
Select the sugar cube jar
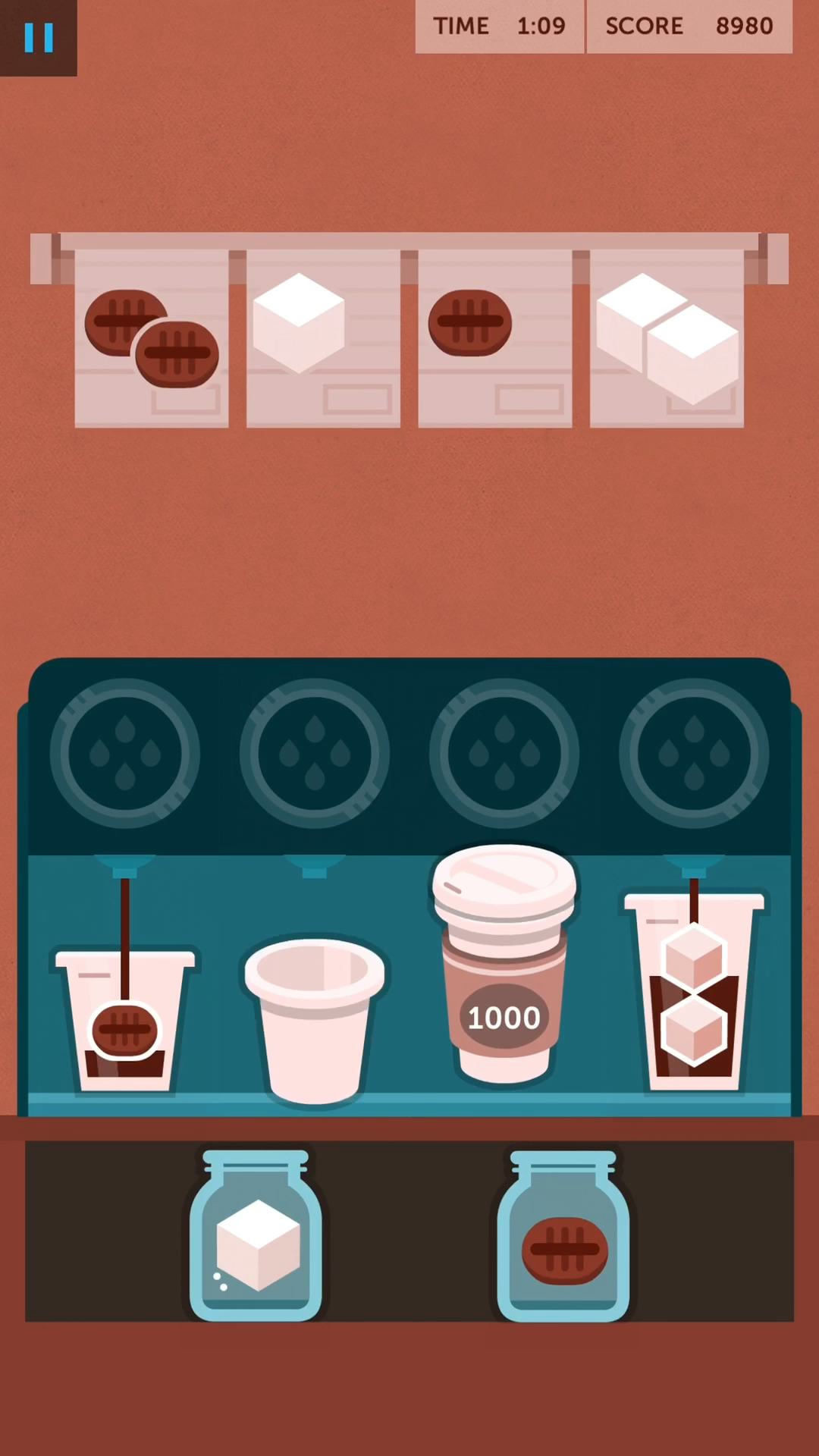pos(256,1238)
